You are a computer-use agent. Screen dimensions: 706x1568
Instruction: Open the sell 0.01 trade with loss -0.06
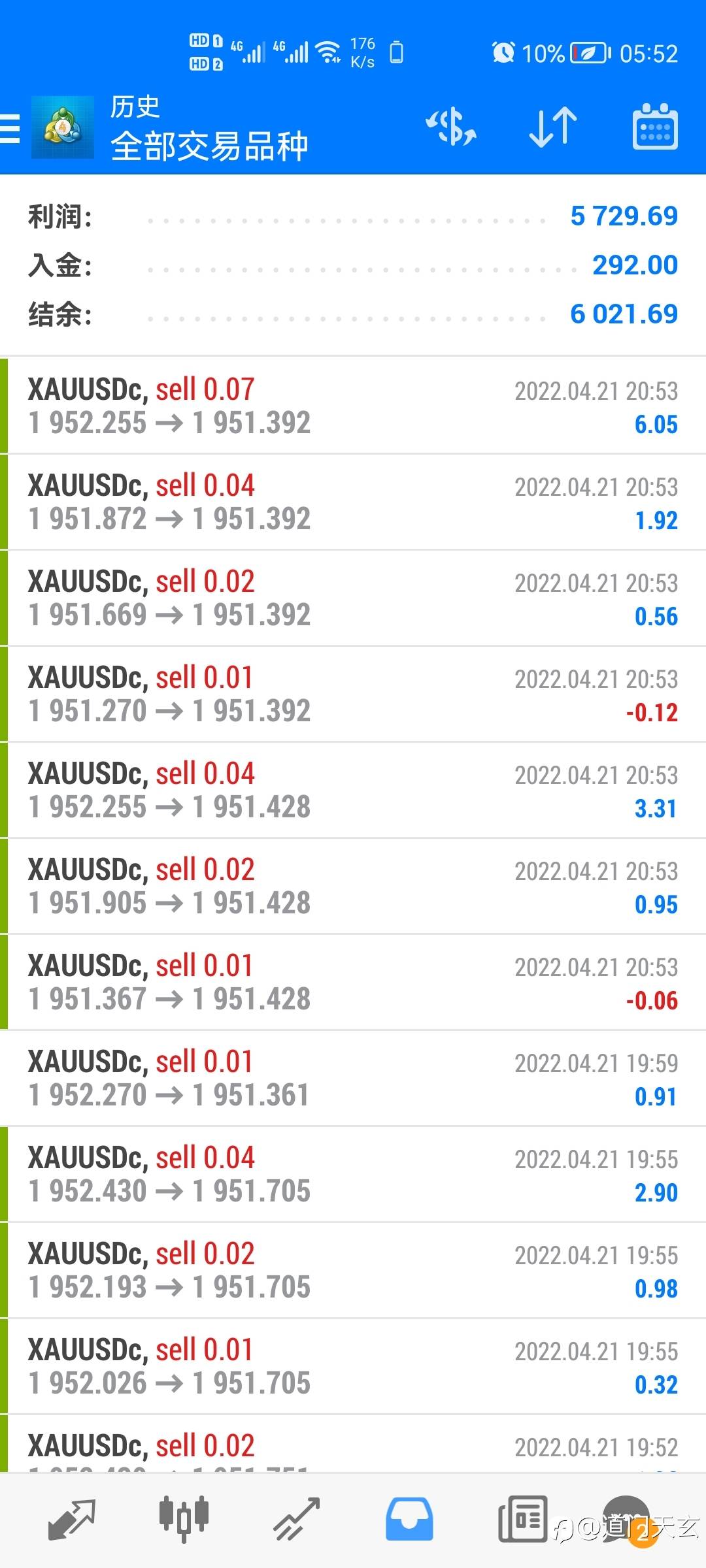coord(353,982)
